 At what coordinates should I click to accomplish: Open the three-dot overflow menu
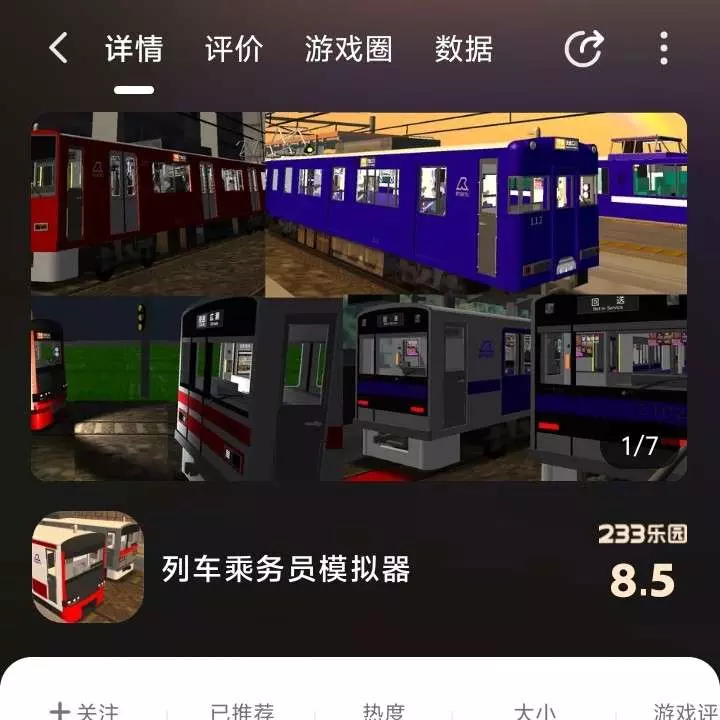pos(663,49)
